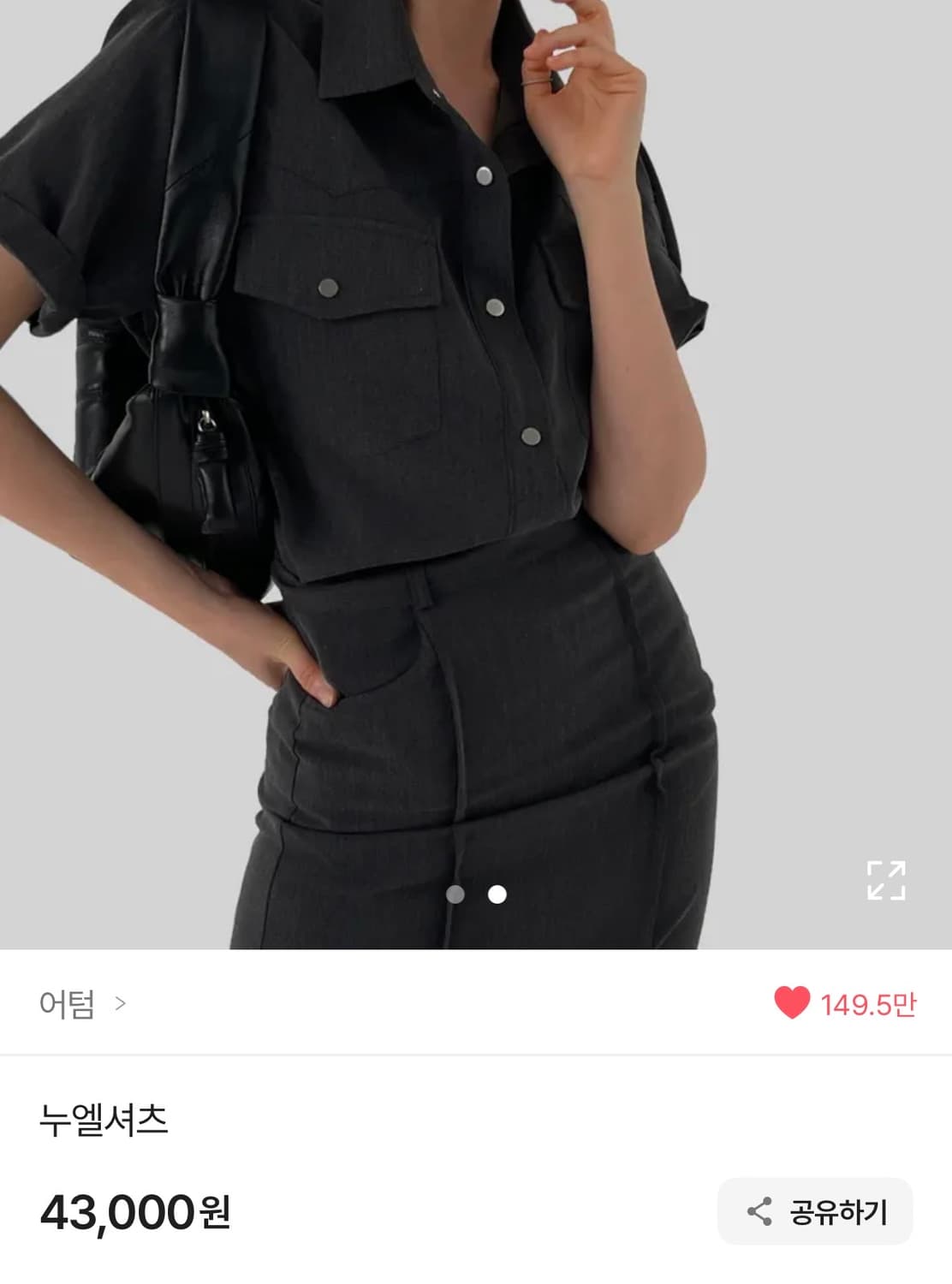Click the image page indicator dots
Screen dimensions: 952x1284
(474, 894)
